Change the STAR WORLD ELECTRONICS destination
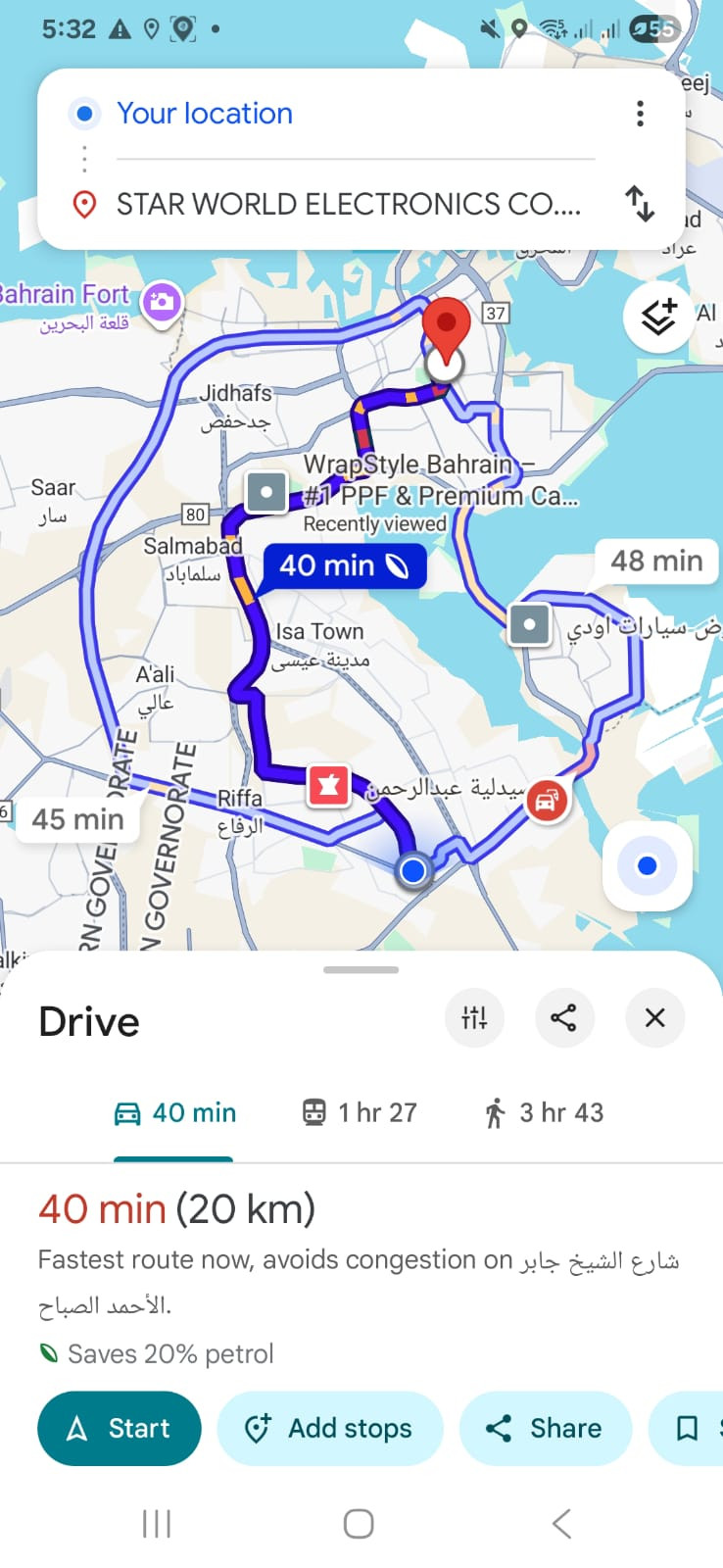723x1568 pixels. (x=348, y=204)
